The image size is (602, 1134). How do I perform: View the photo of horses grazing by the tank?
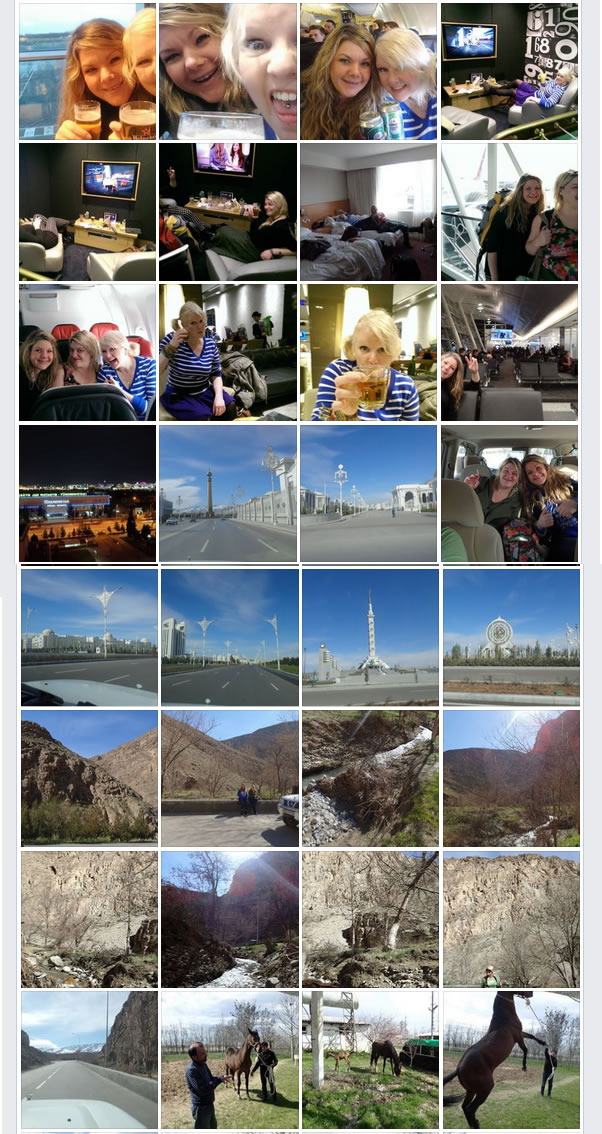369,1060
